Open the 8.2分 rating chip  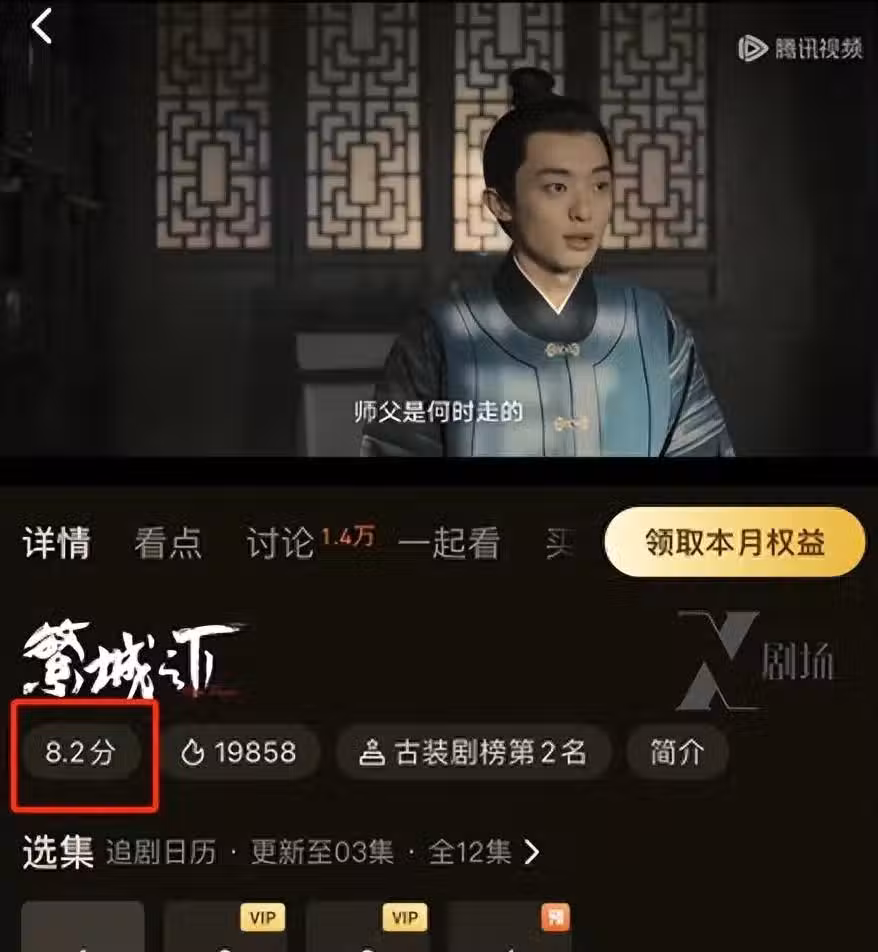tap(80, 752)
